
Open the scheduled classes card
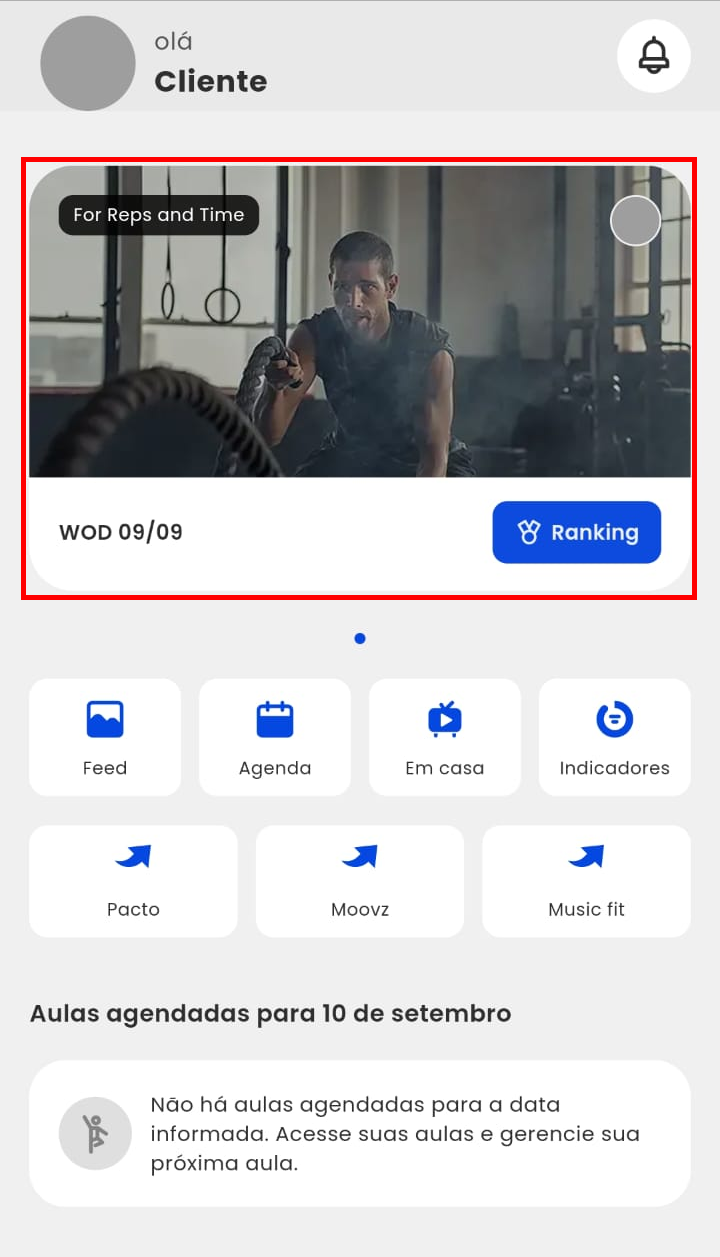(x=360, y=1133)
